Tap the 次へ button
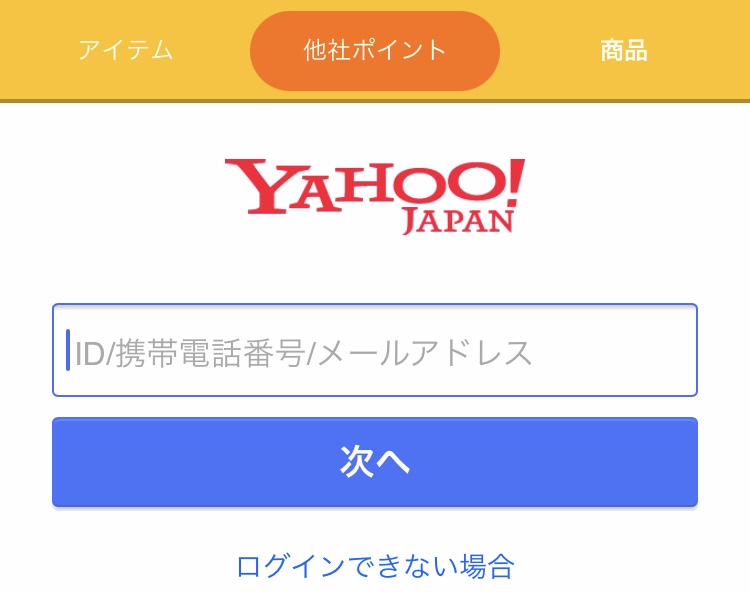750x592 pixels. [x=375, y=462]
